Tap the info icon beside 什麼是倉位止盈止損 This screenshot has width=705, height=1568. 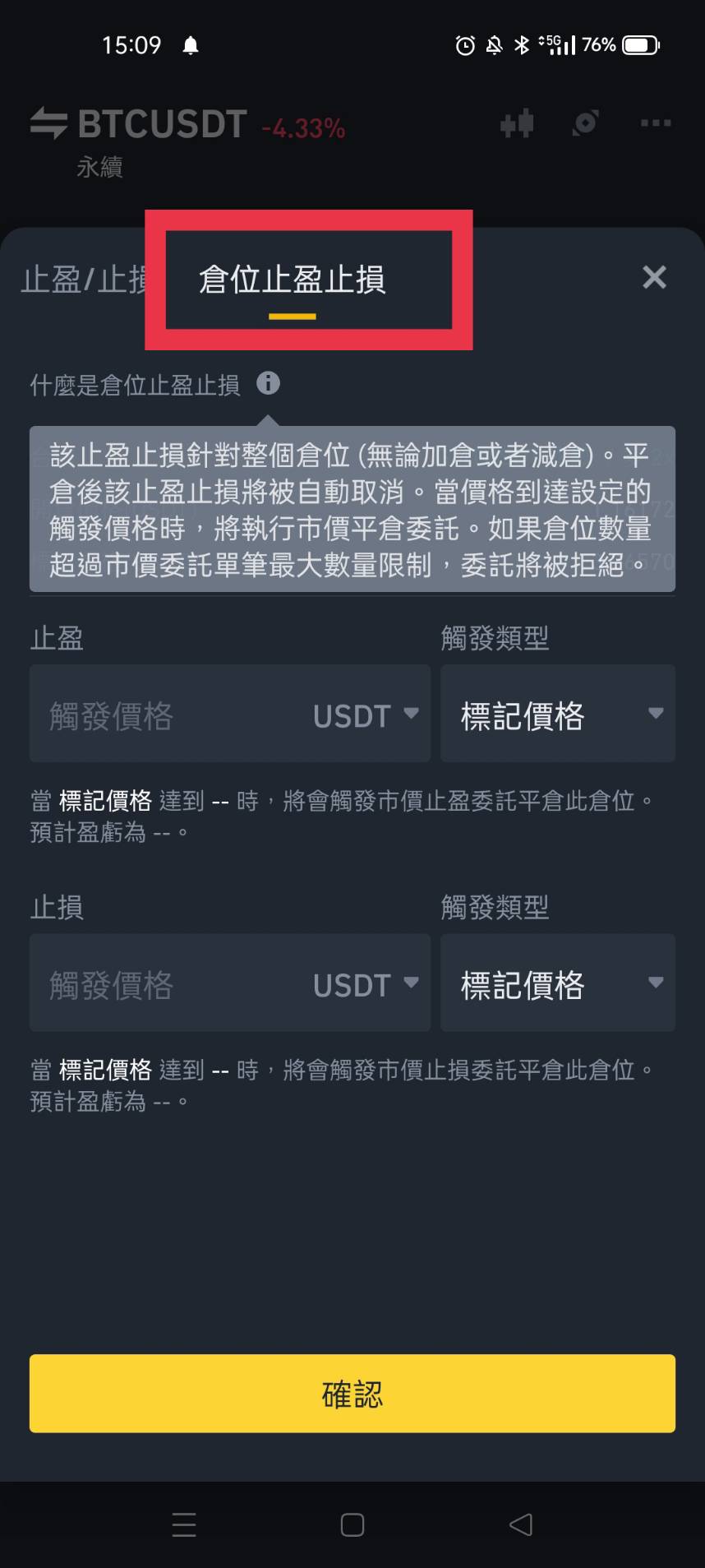268,383
